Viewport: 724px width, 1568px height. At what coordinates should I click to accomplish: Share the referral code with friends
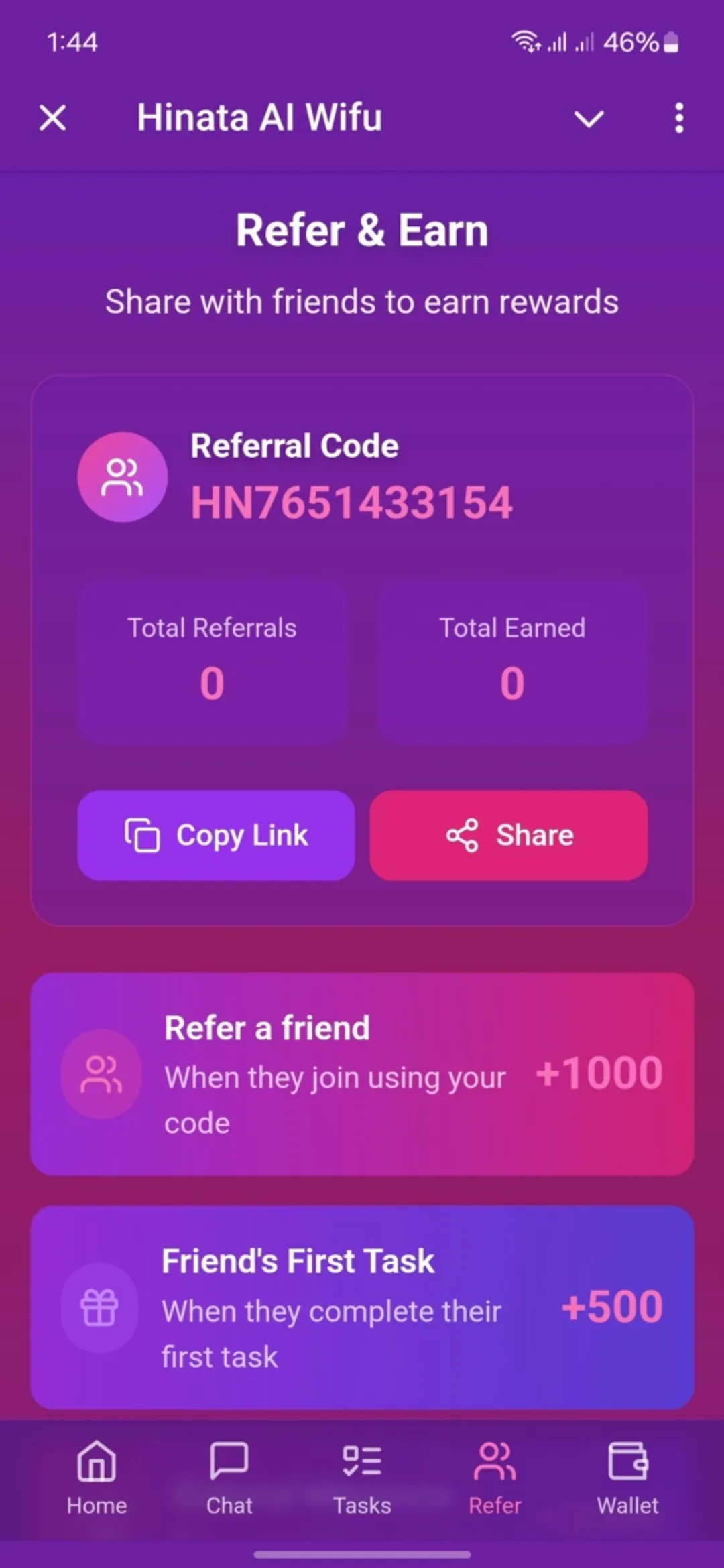[x=508, y=835]
